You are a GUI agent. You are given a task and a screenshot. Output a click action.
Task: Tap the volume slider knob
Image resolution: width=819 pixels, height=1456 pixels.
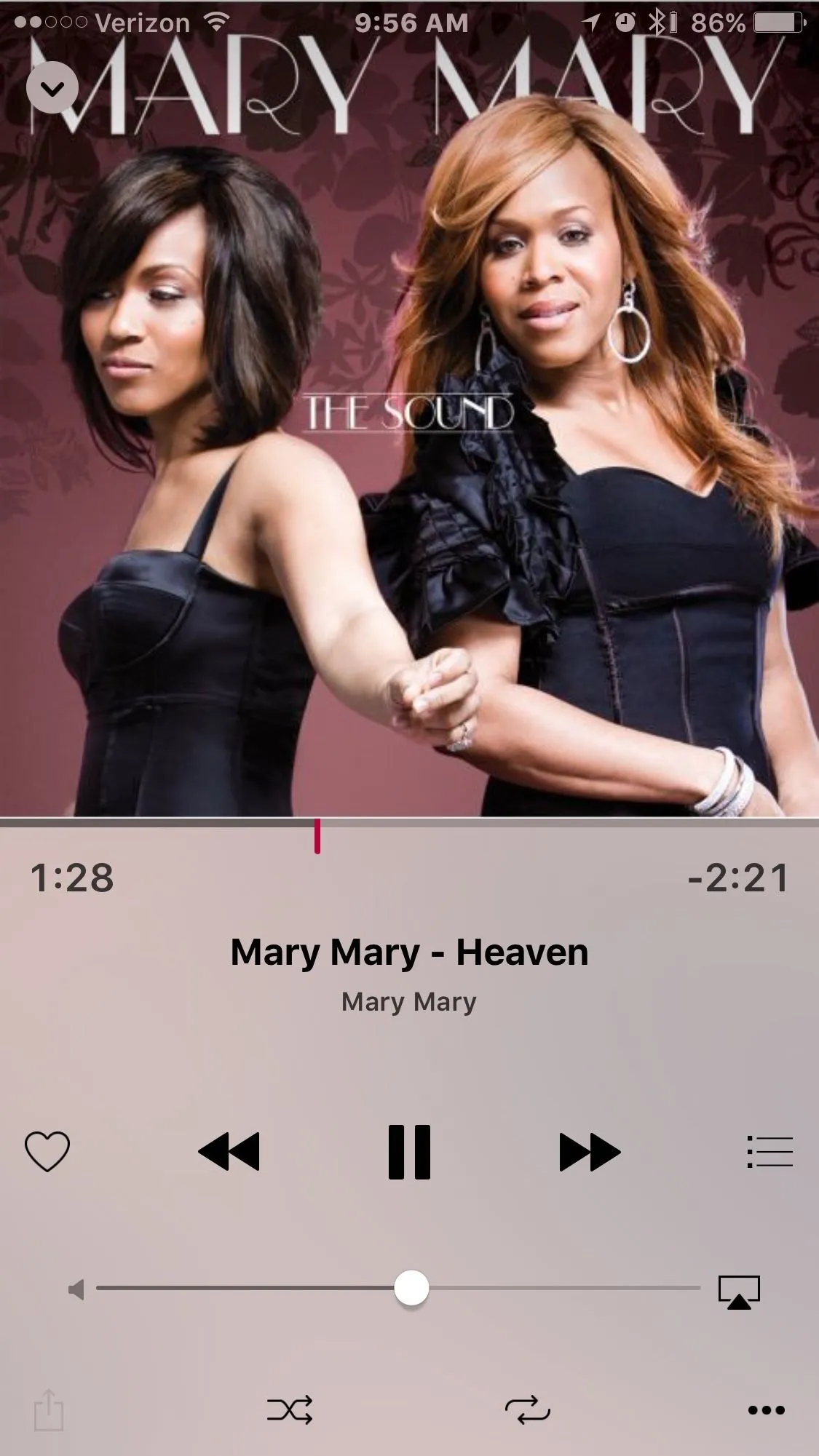click(411, 1287)
